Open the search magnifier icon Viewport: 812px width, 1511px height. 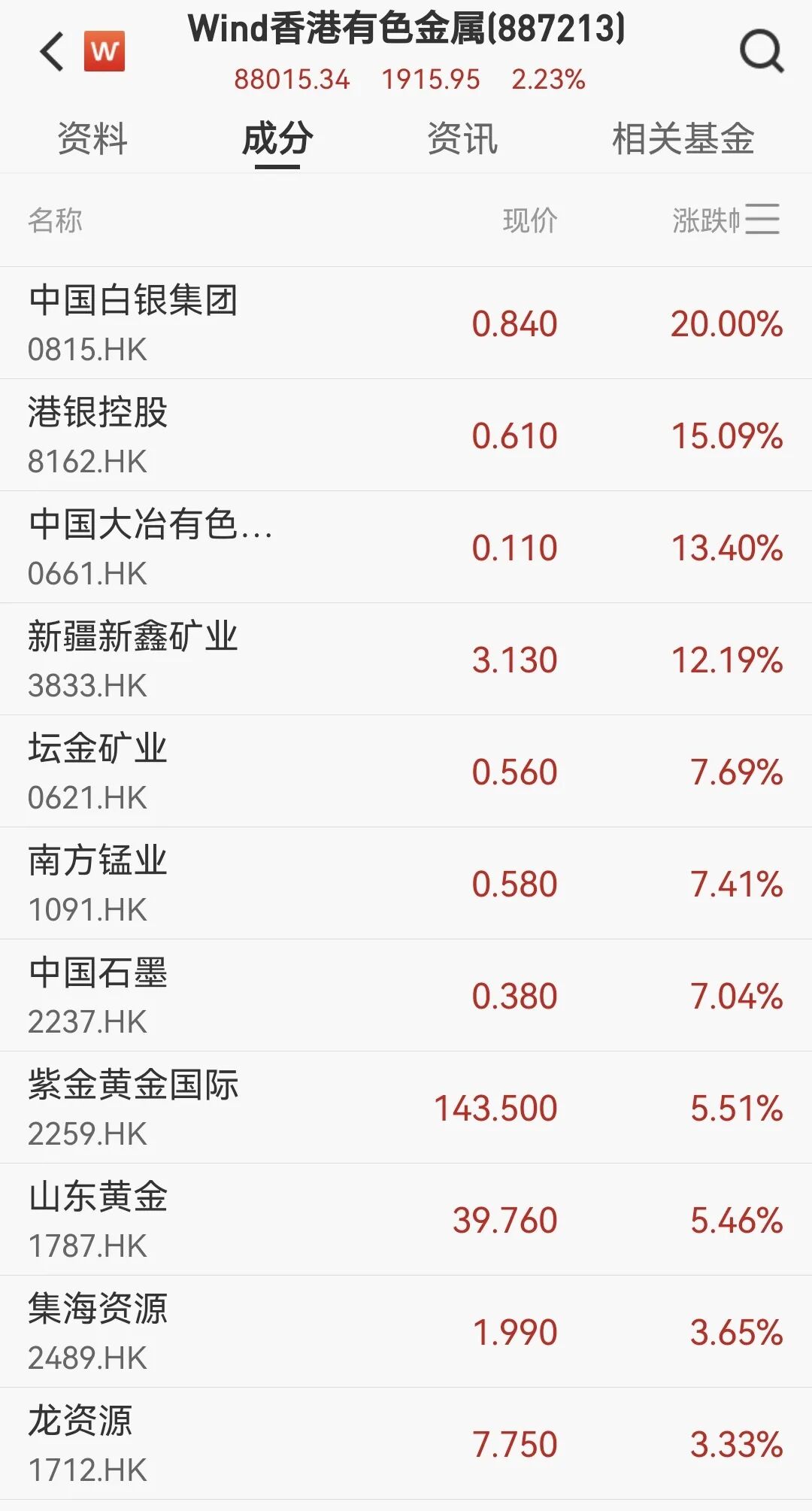pos(761,52)
